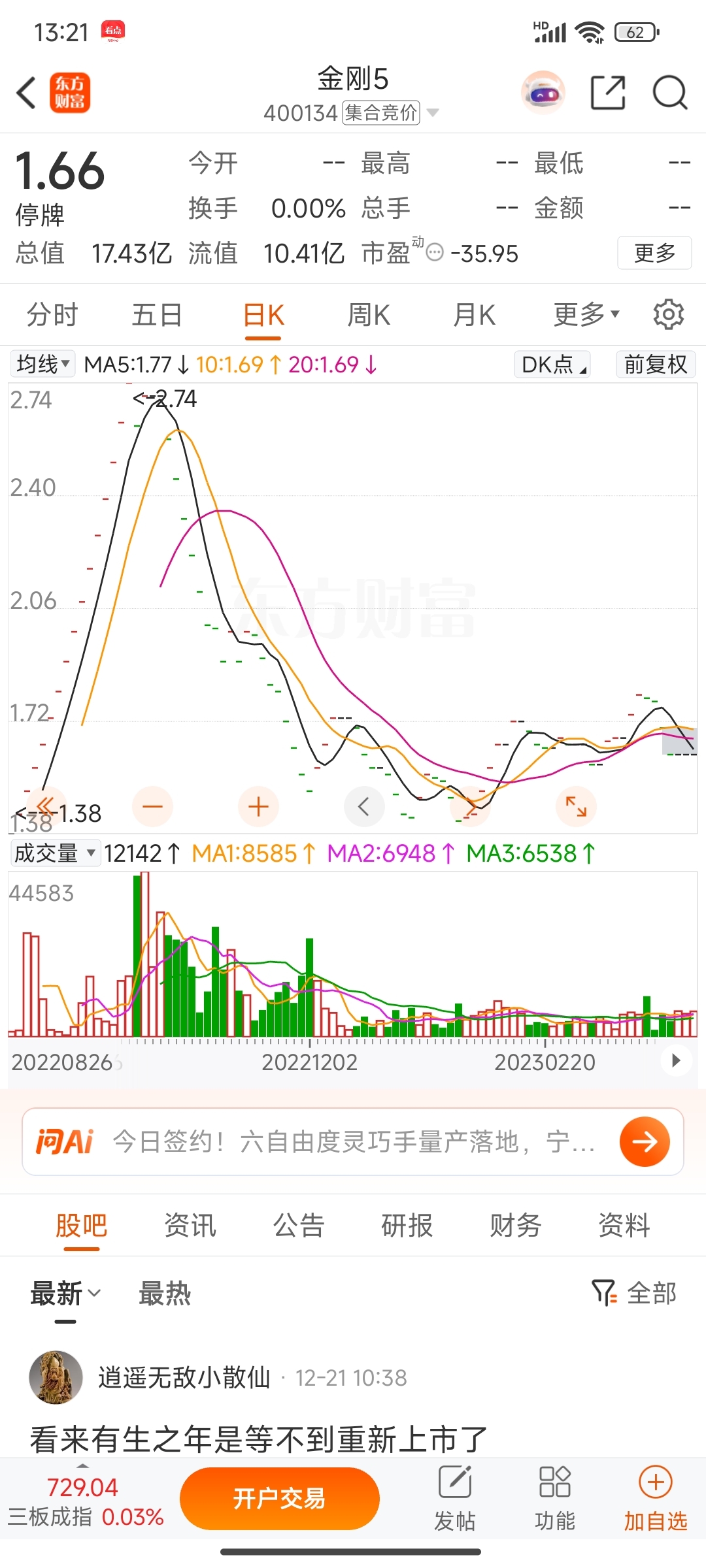This screenshot has width=706, height=1568.
Task: Expand the chart to full screen
Action: [575, 807]
